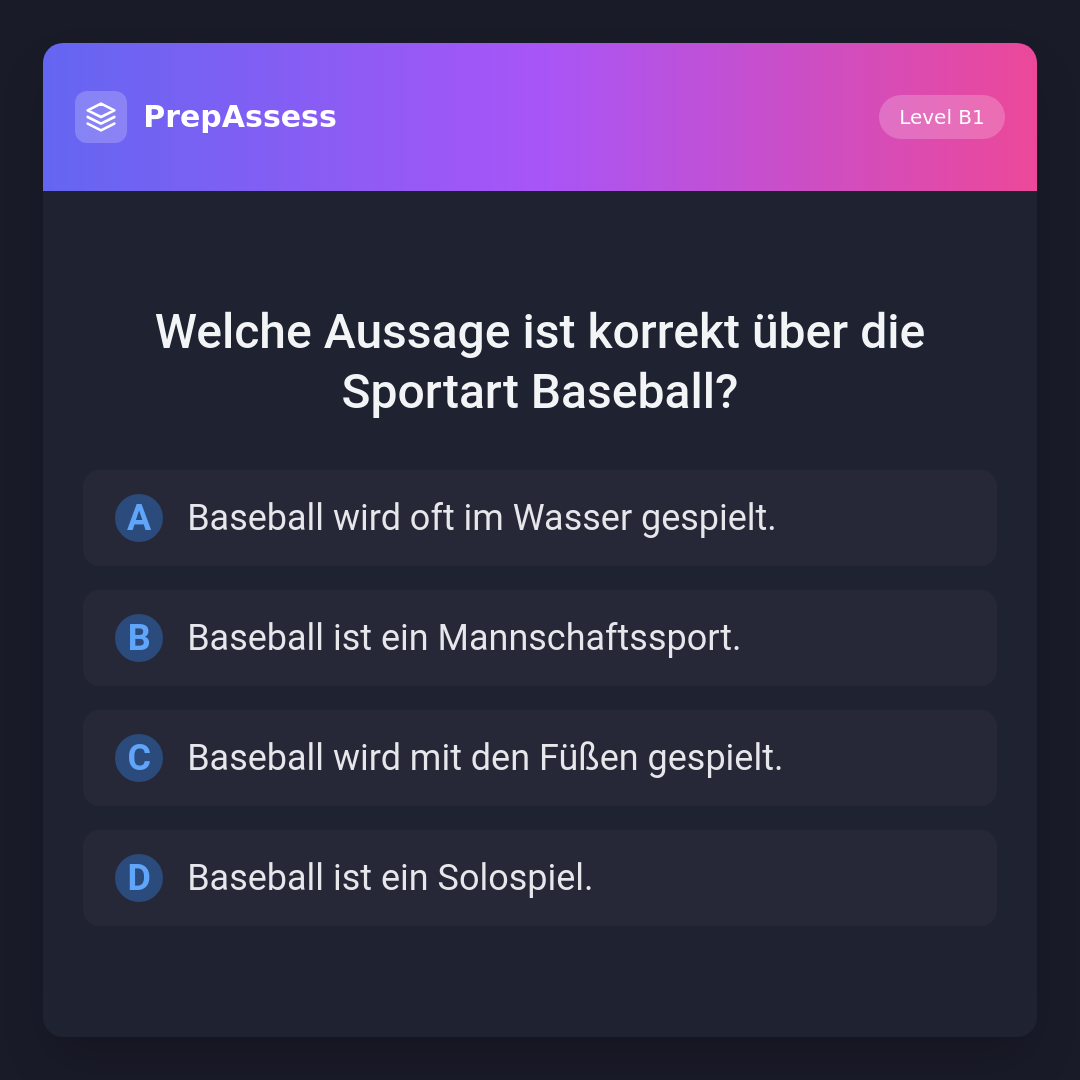Mark answer D Solospiel
The image size is (1080, 1080).
point(540,878)
